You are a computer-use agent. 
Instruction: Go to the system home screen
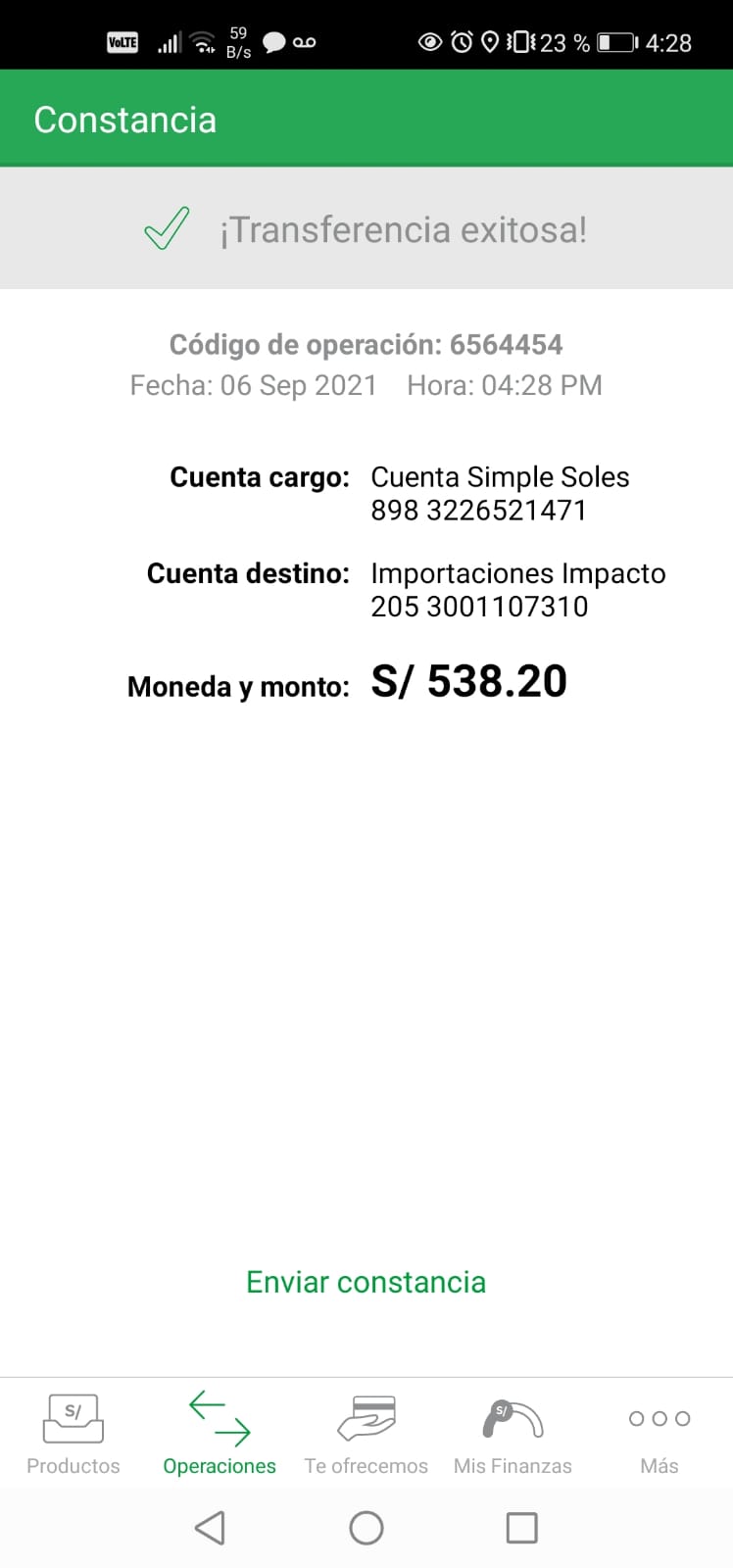point(366,1527)
